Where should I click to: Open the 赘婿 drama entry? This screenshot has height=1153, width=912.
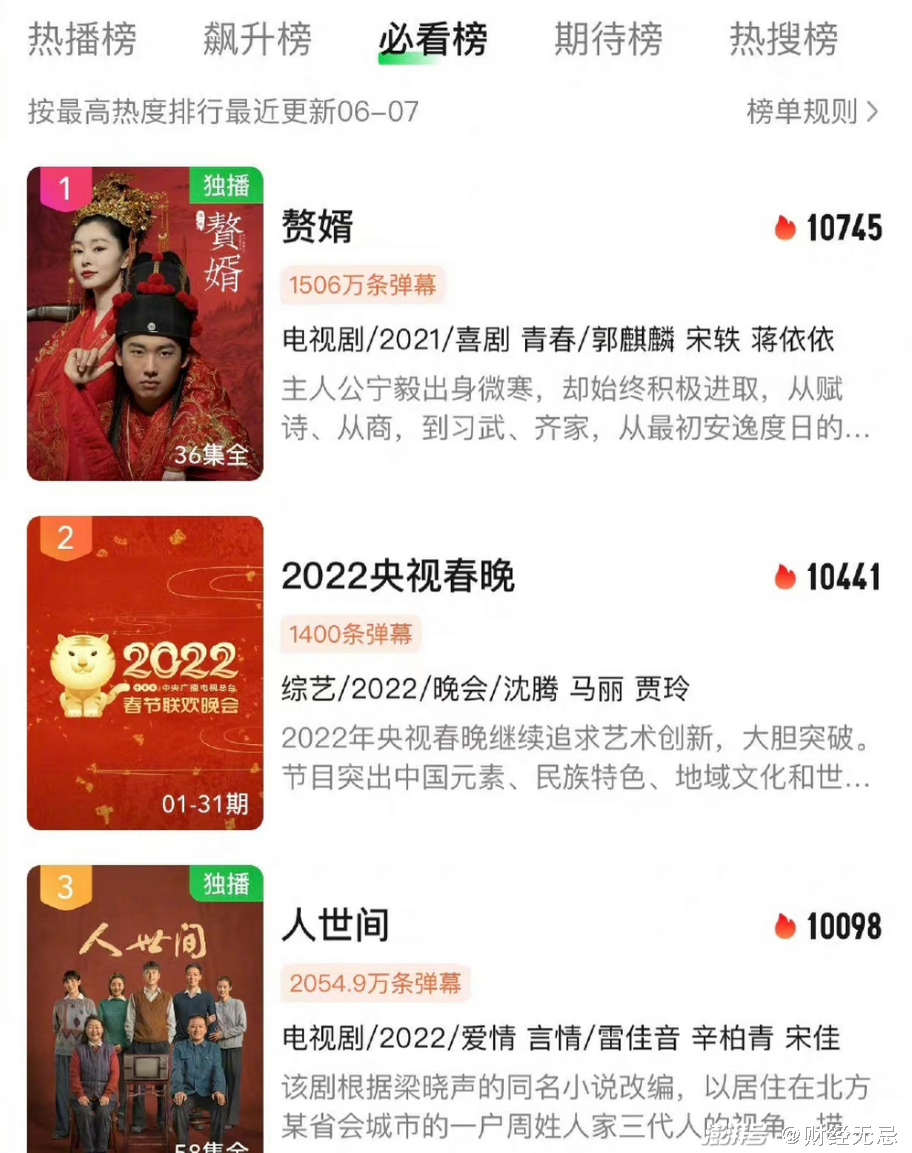(x=318, y=227)
